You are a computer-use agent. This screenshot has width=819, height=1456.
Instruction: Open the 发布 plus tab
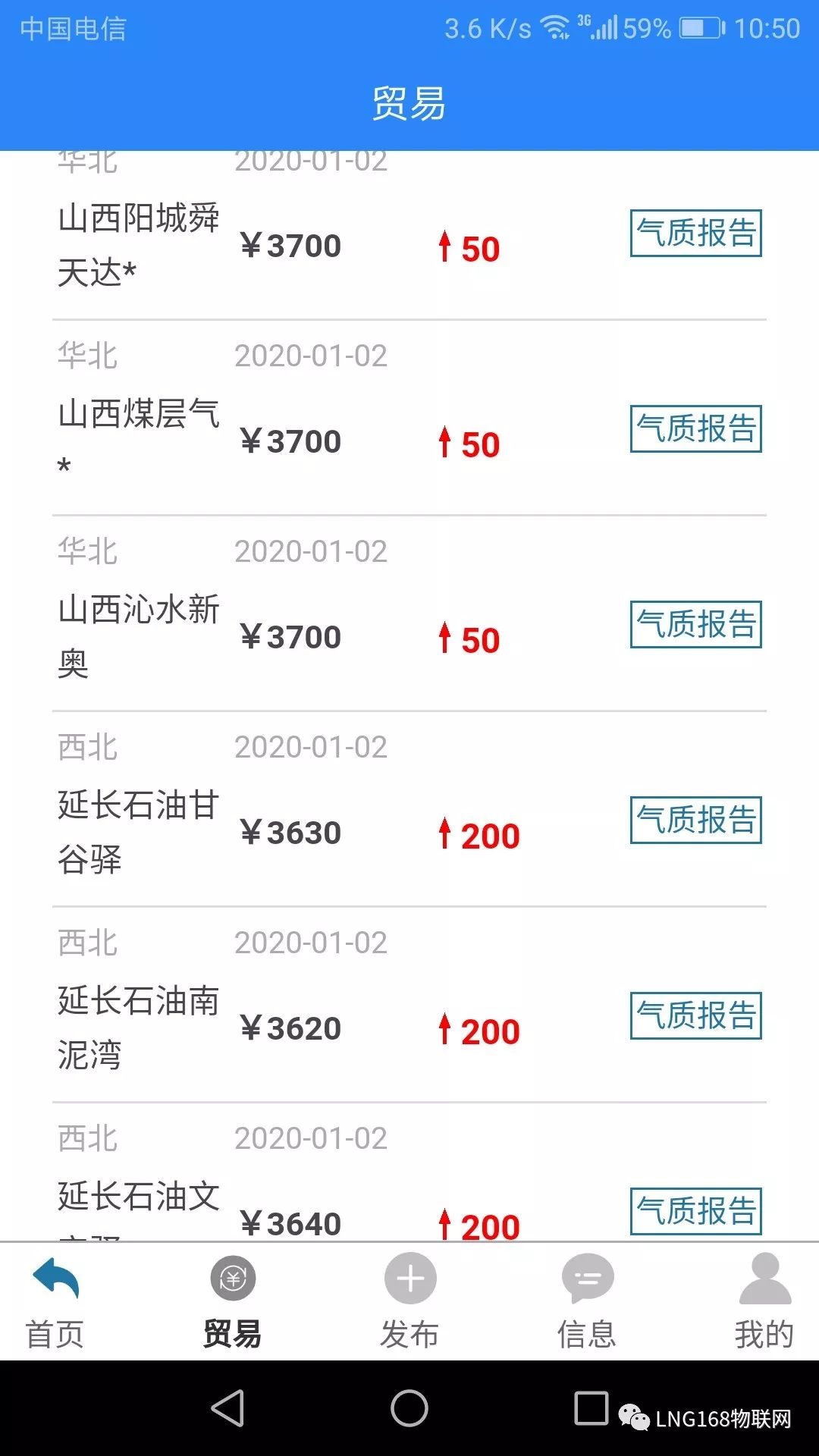(409, 1301)
